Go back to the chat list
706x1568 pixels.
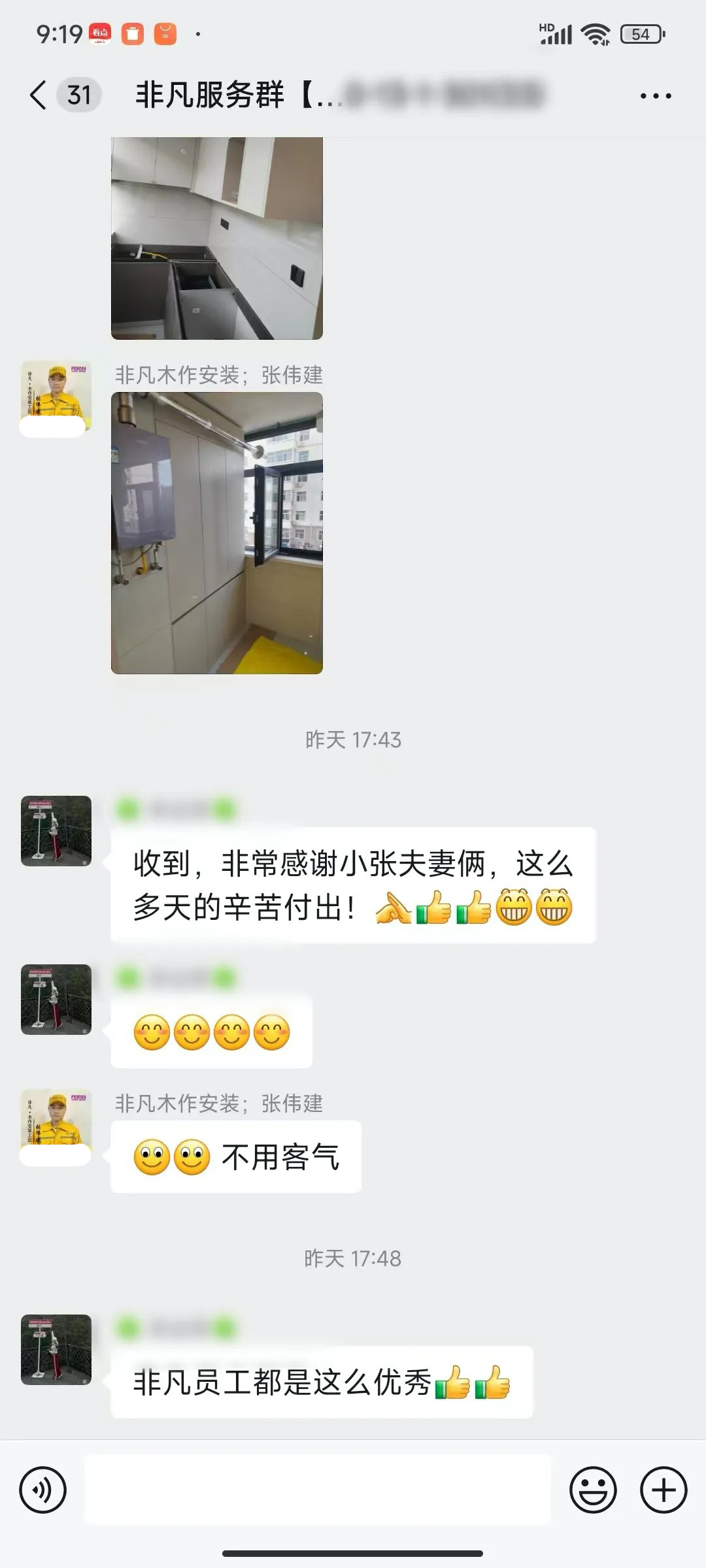pos(39,95)
